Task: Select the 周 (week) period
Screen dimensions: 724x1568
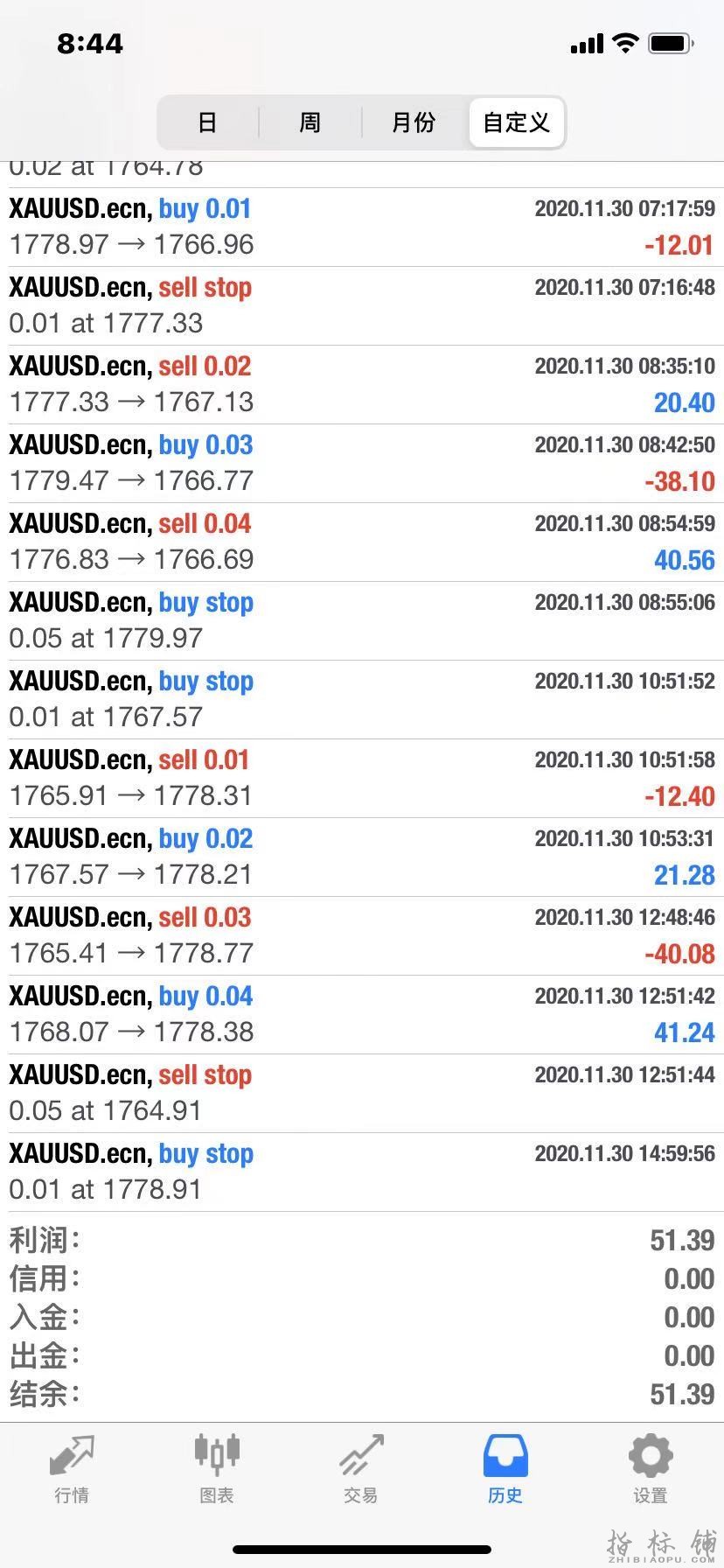Action: click(310, 122)
